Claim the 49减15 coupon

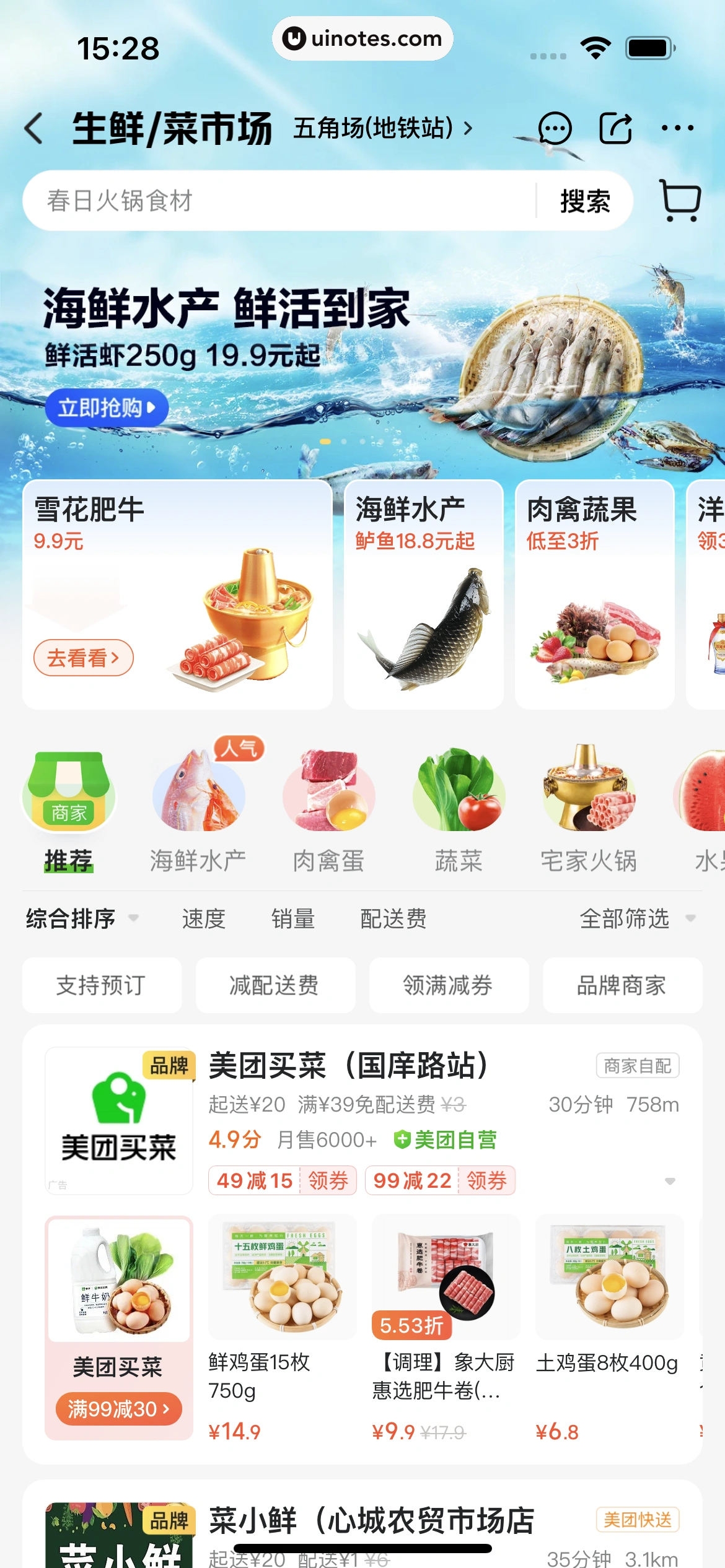coord(282,1180)
